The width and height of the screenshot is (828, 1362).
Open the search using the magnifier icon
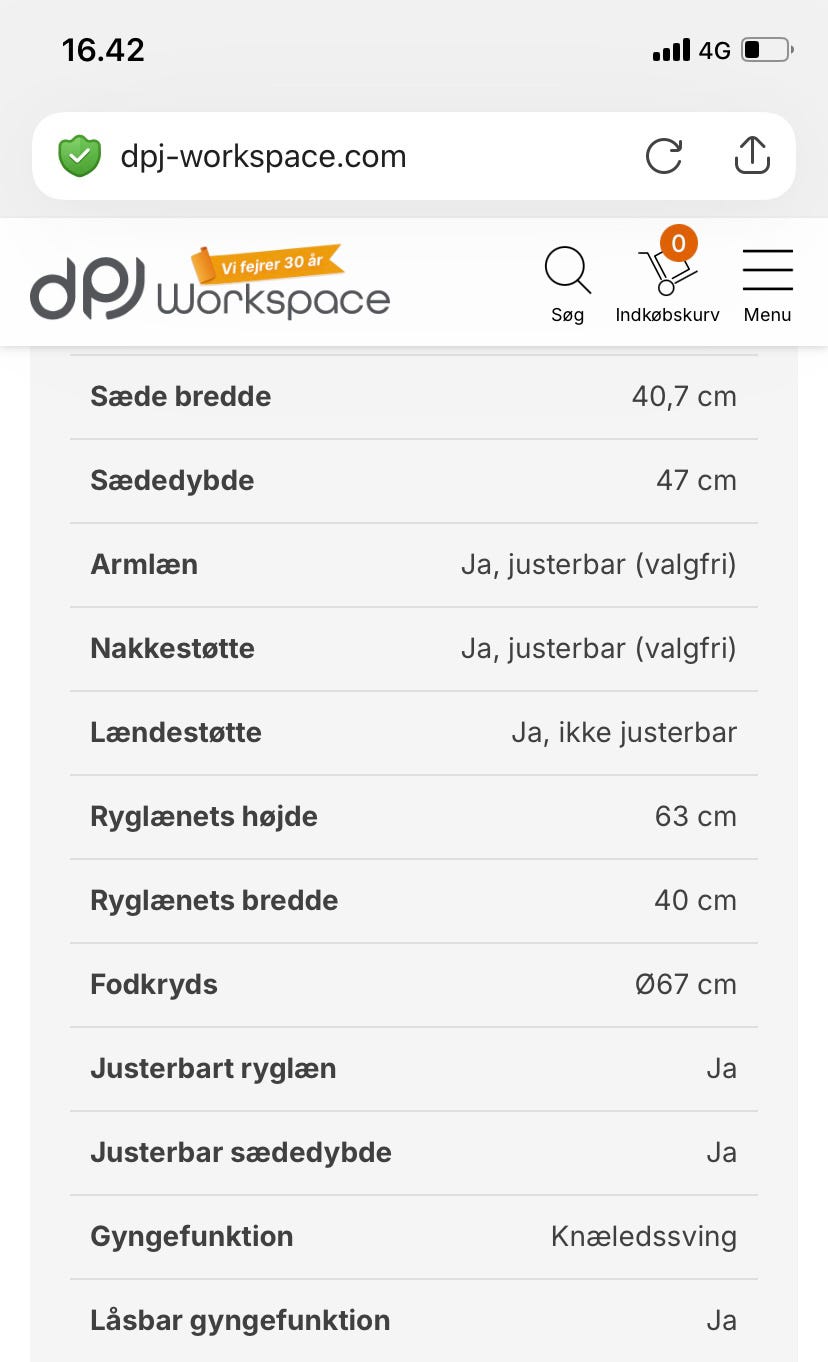pyautogui.click(x=567, y=269)
